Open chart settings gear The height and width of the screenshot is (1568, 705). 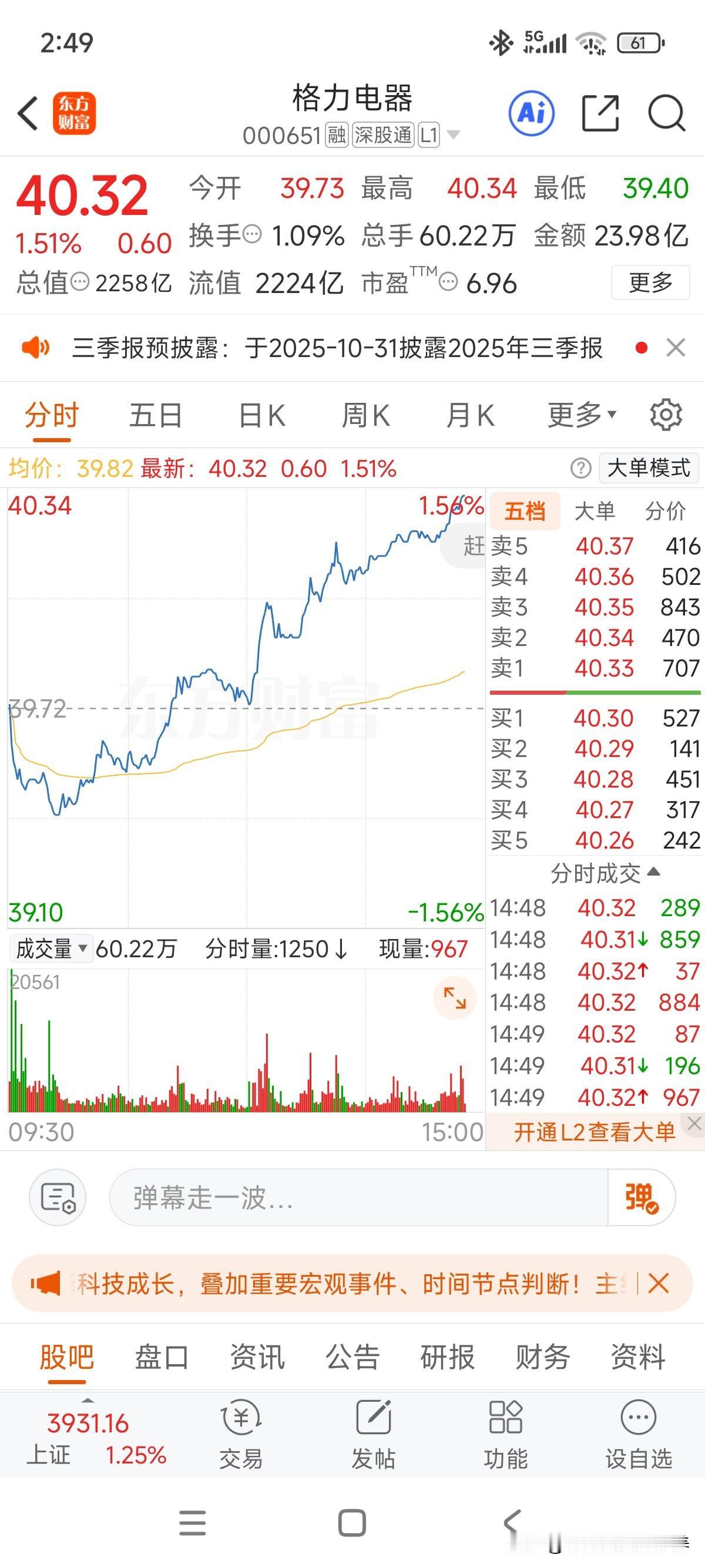666,416
